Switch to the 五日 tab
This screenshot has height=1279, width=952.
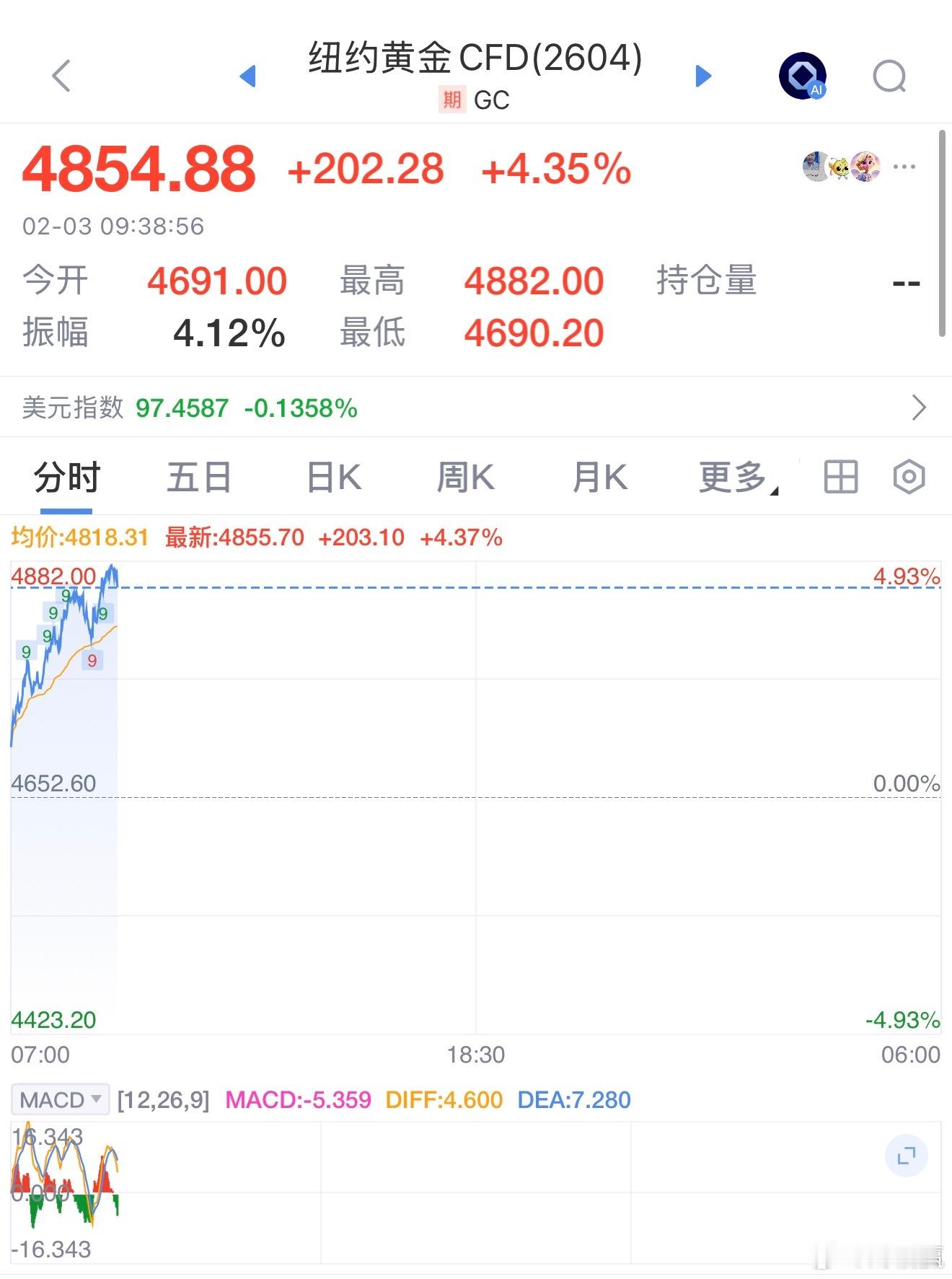click(199, 477)
